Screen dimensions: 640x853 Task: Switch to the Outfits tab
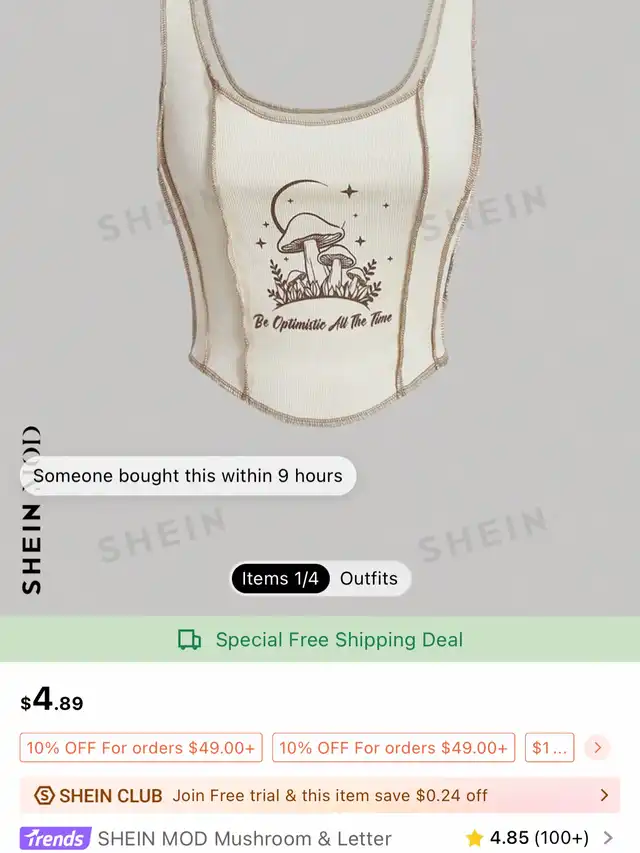pyautogui.click(x=368, y=578)
